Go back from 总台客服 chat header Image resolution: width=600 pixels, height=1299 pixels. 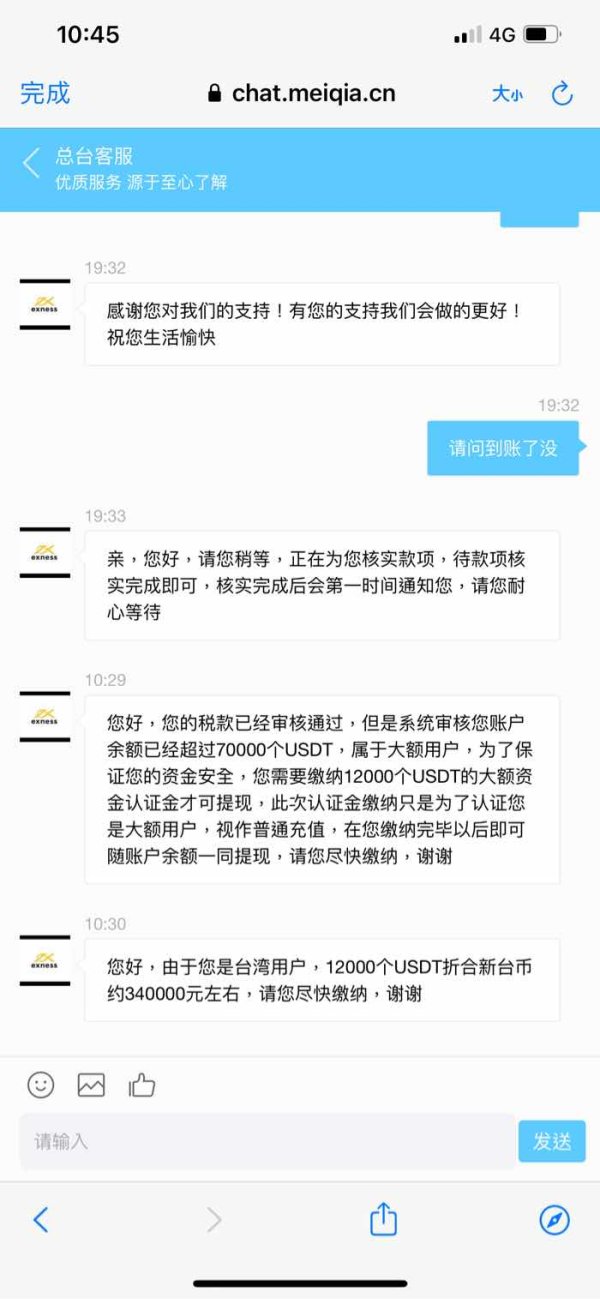(x=32, y=163)
